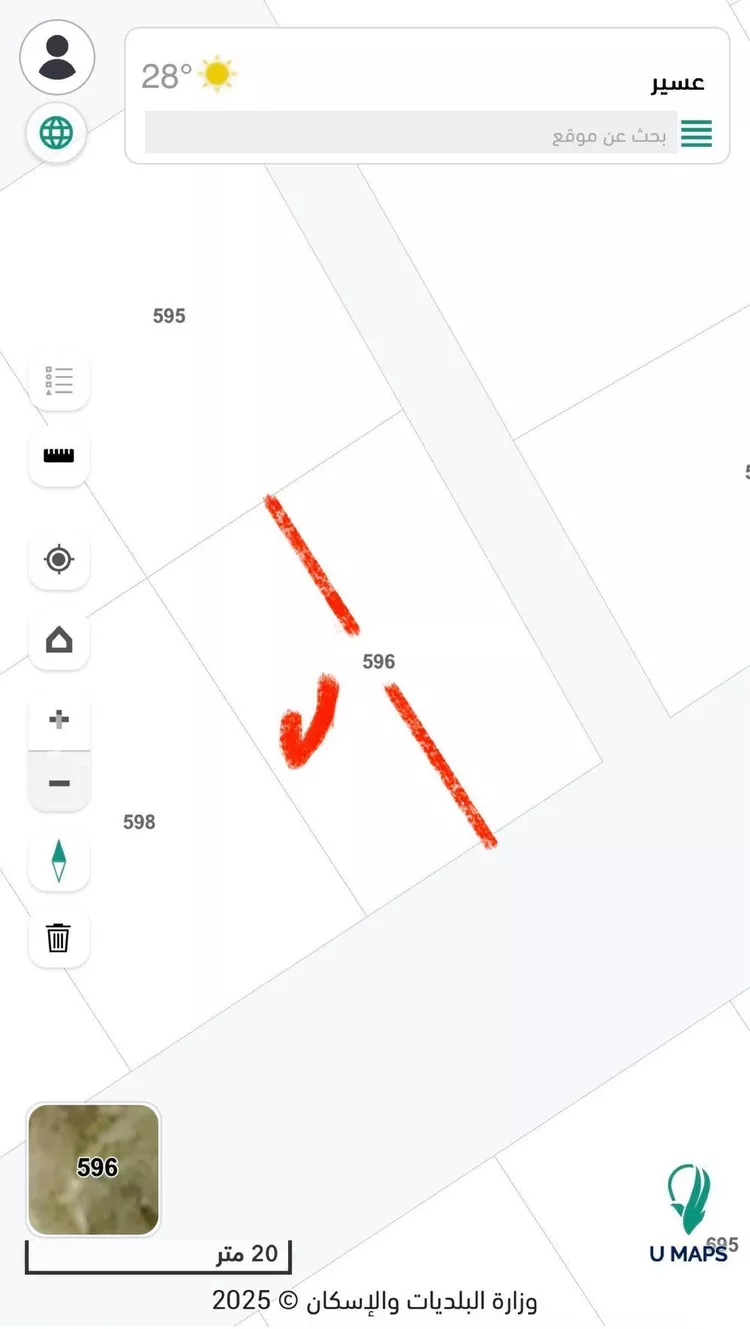
Task: Tap the globe language button
Action: point(56,132)
